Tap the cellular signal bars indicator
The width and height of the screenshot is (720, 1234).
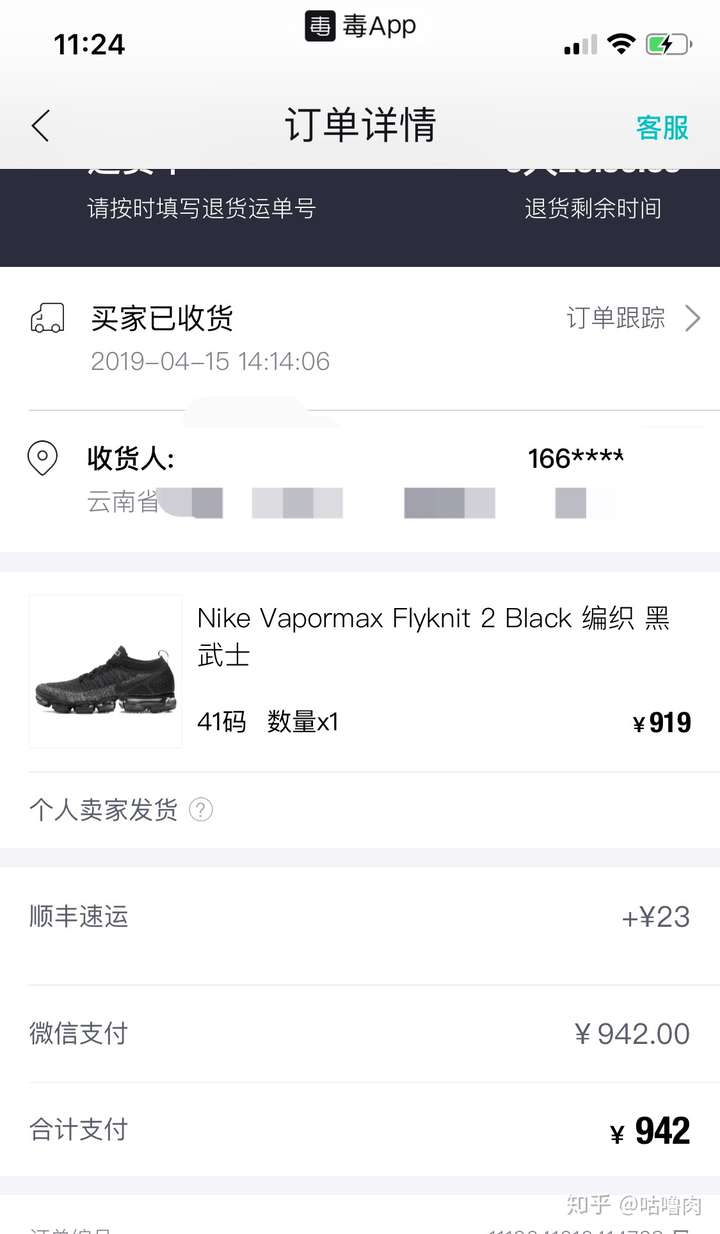[578, 44]
